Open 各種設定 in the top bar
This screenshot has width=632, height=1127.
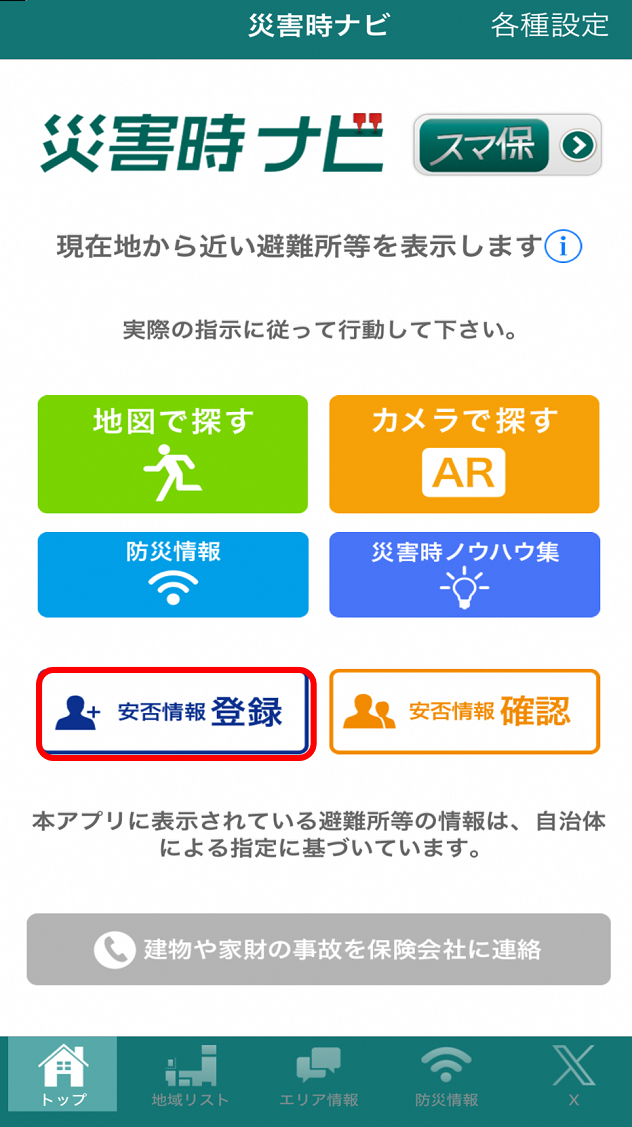pos(549,26)
